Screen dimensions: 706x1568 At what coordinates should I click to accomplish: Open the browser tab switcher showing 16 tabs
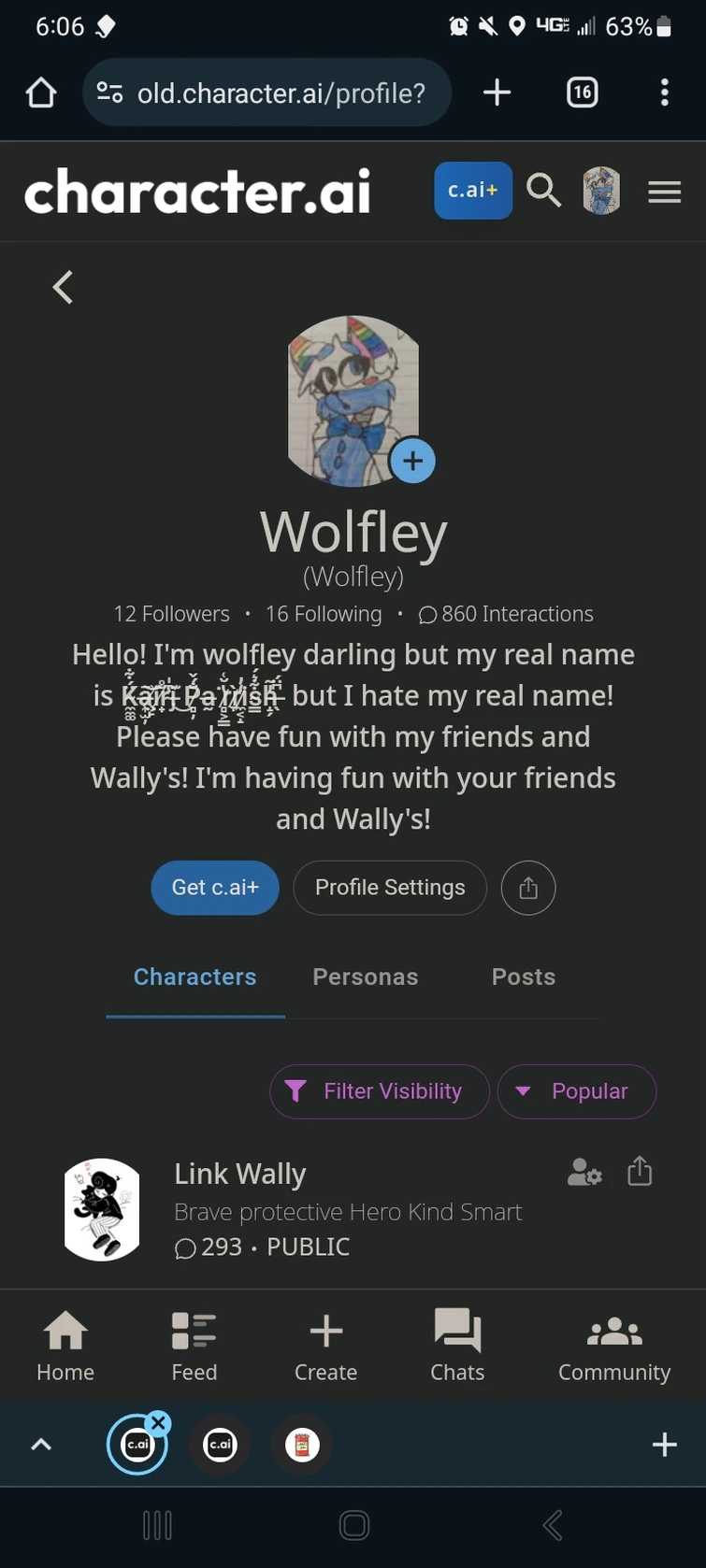pyautogui.click(x=581, y=93)
